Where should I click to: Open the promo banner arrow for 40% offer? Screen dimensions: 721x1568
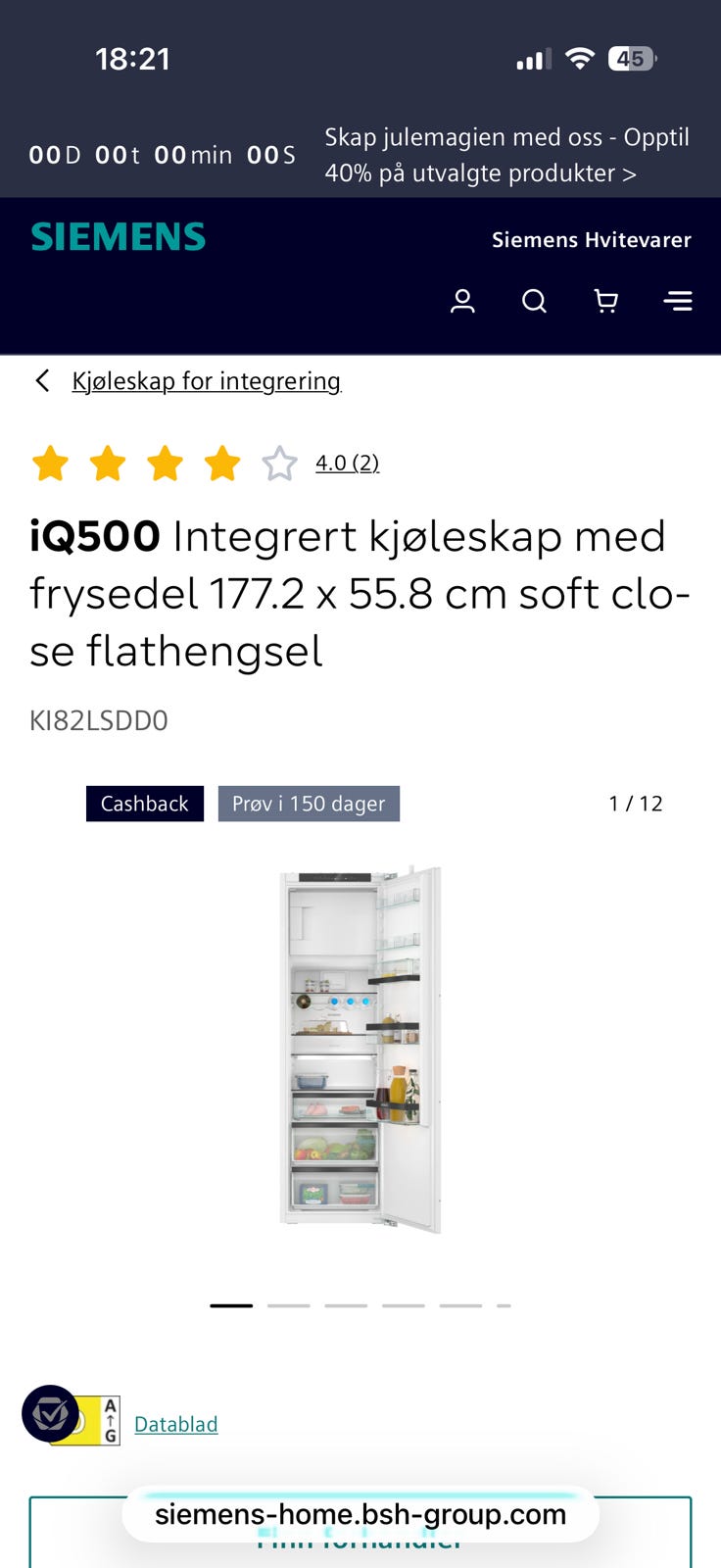coord(631,172)
